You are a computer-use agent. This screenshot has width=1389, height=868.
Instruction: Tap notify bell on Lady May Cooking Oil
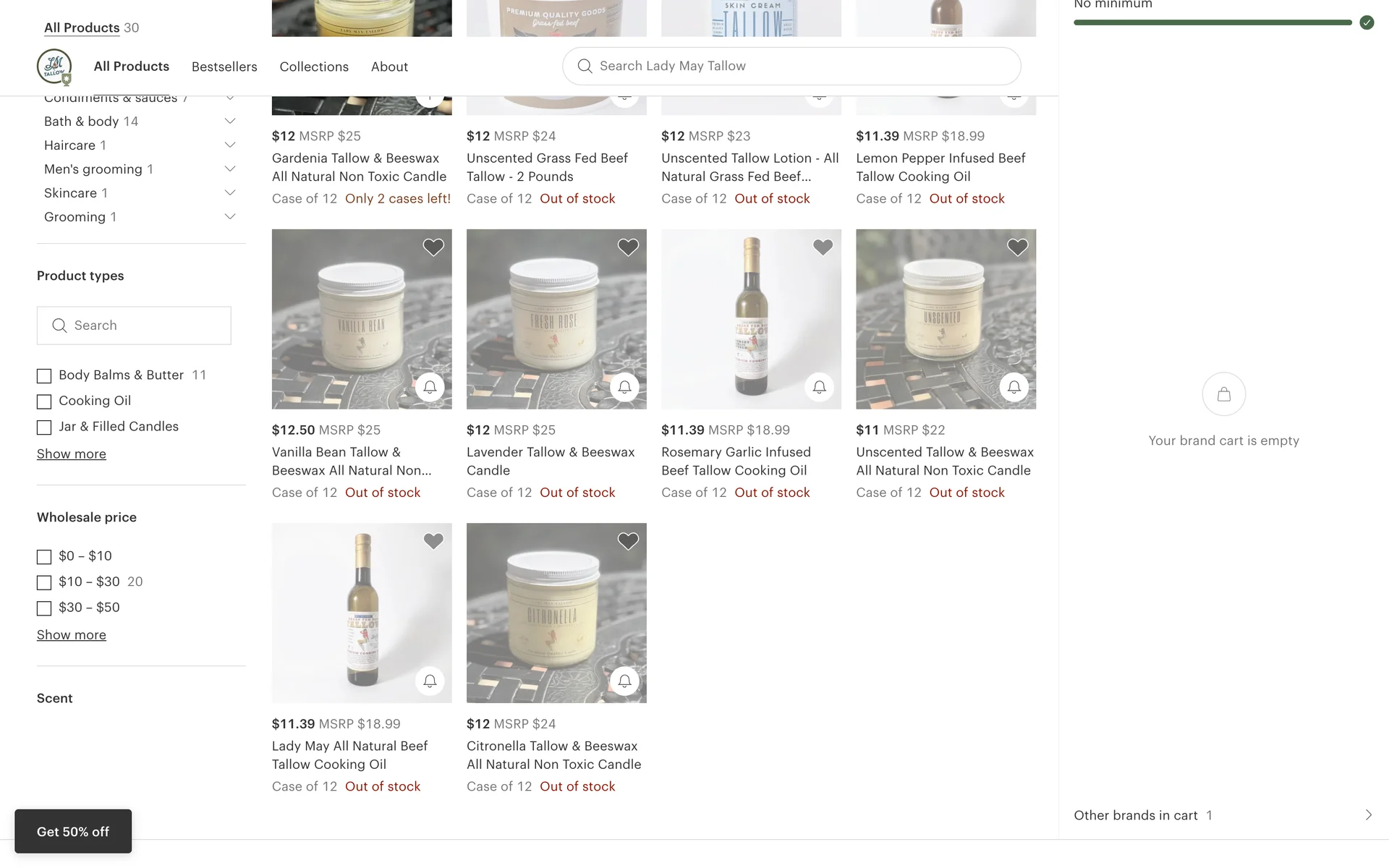(x=430, y=681)
